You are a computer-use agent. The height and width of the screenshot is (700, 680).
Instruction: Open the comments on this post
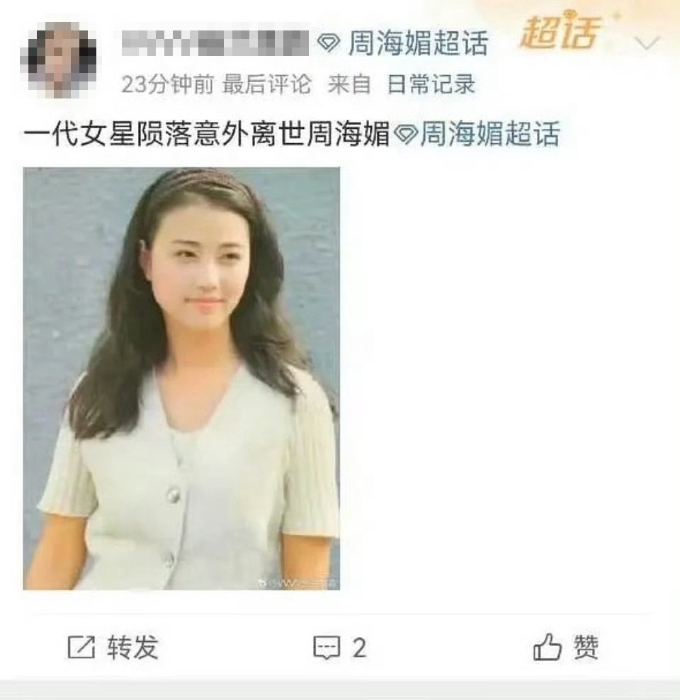[340, 648]
